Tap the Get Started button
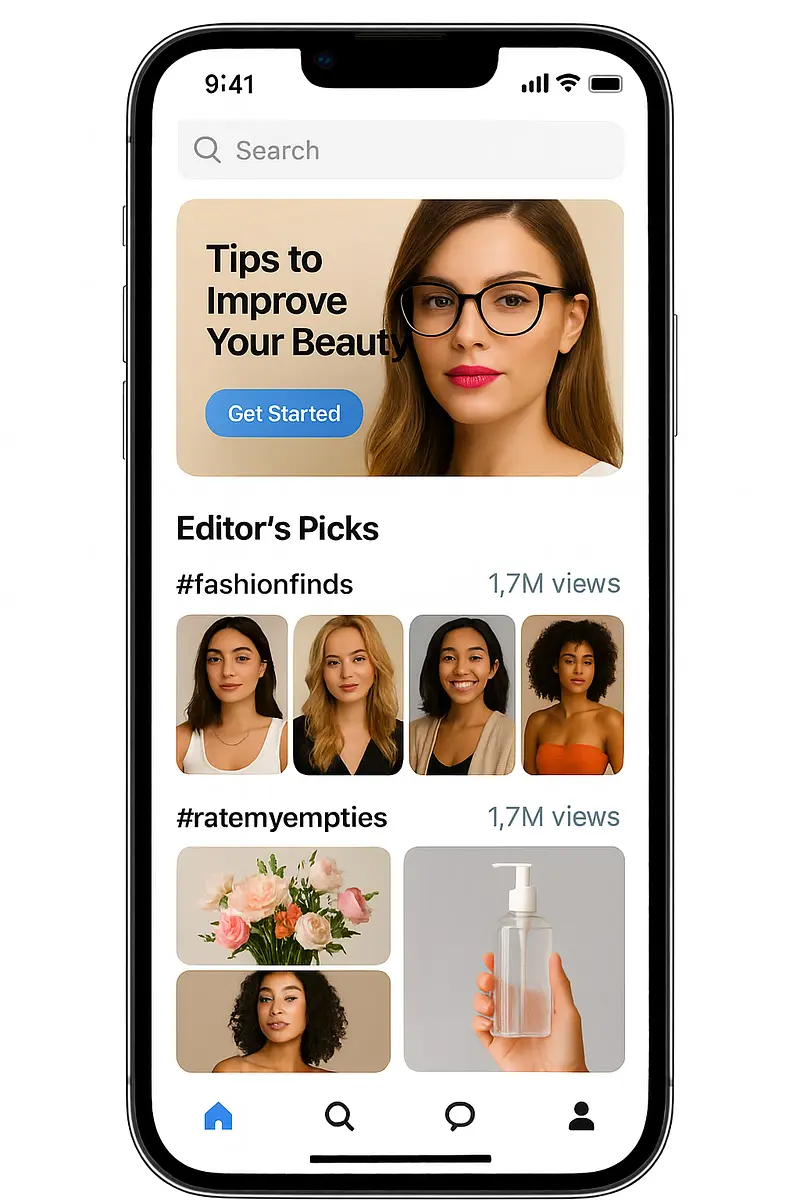 click(x=284, y=413)
